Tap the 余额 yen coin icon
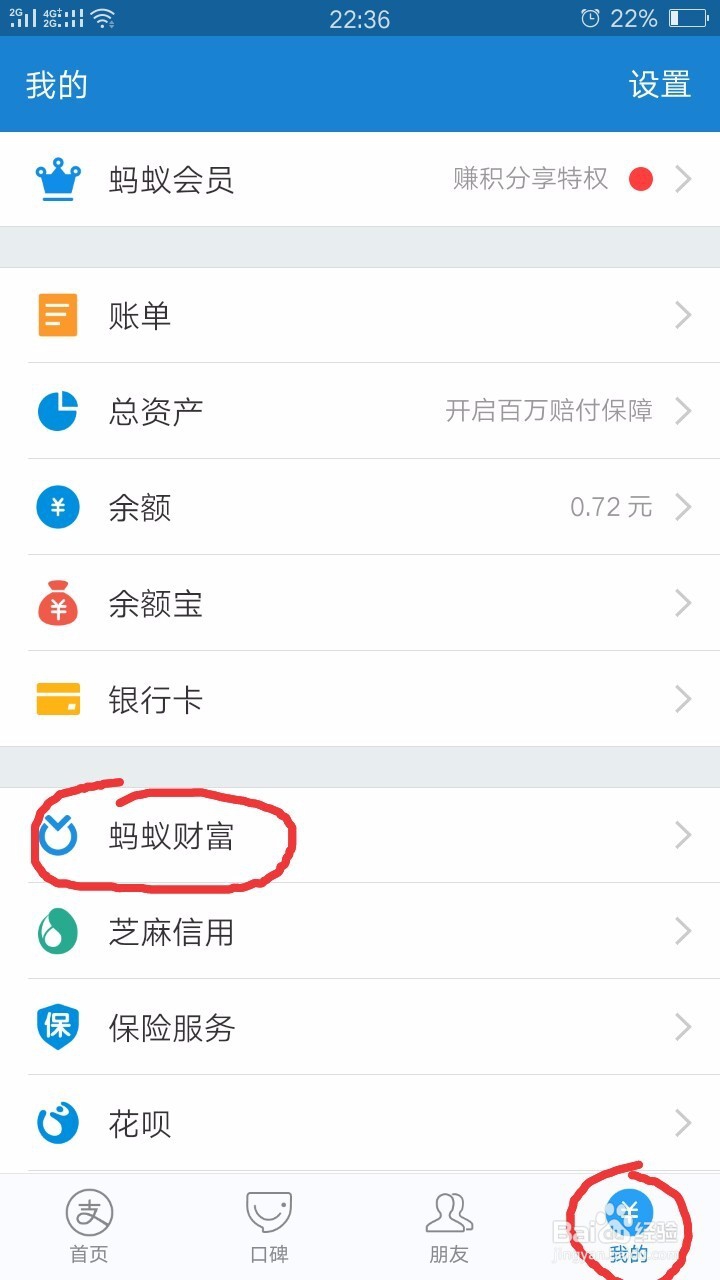 pos(58,507)
